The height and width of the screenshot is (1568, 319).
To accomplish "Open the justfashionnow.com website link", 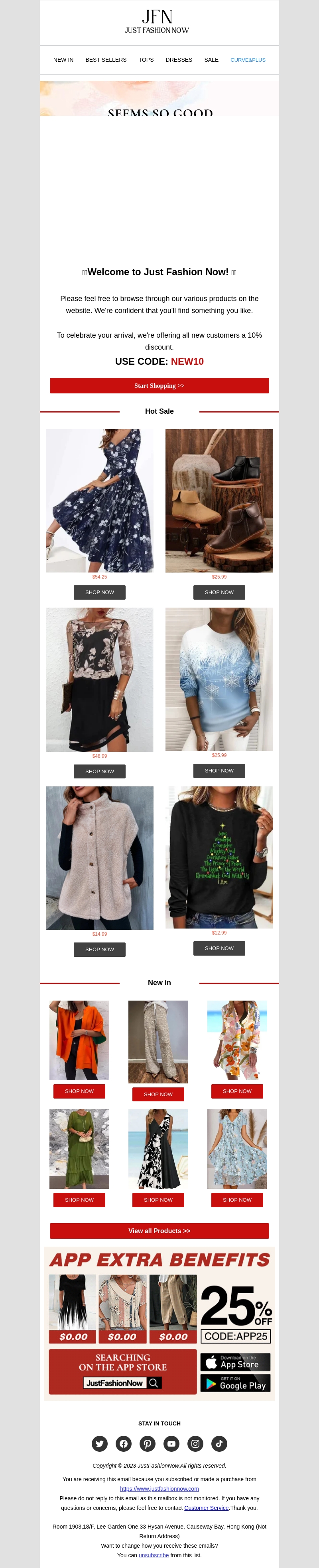I will 159,1488.
